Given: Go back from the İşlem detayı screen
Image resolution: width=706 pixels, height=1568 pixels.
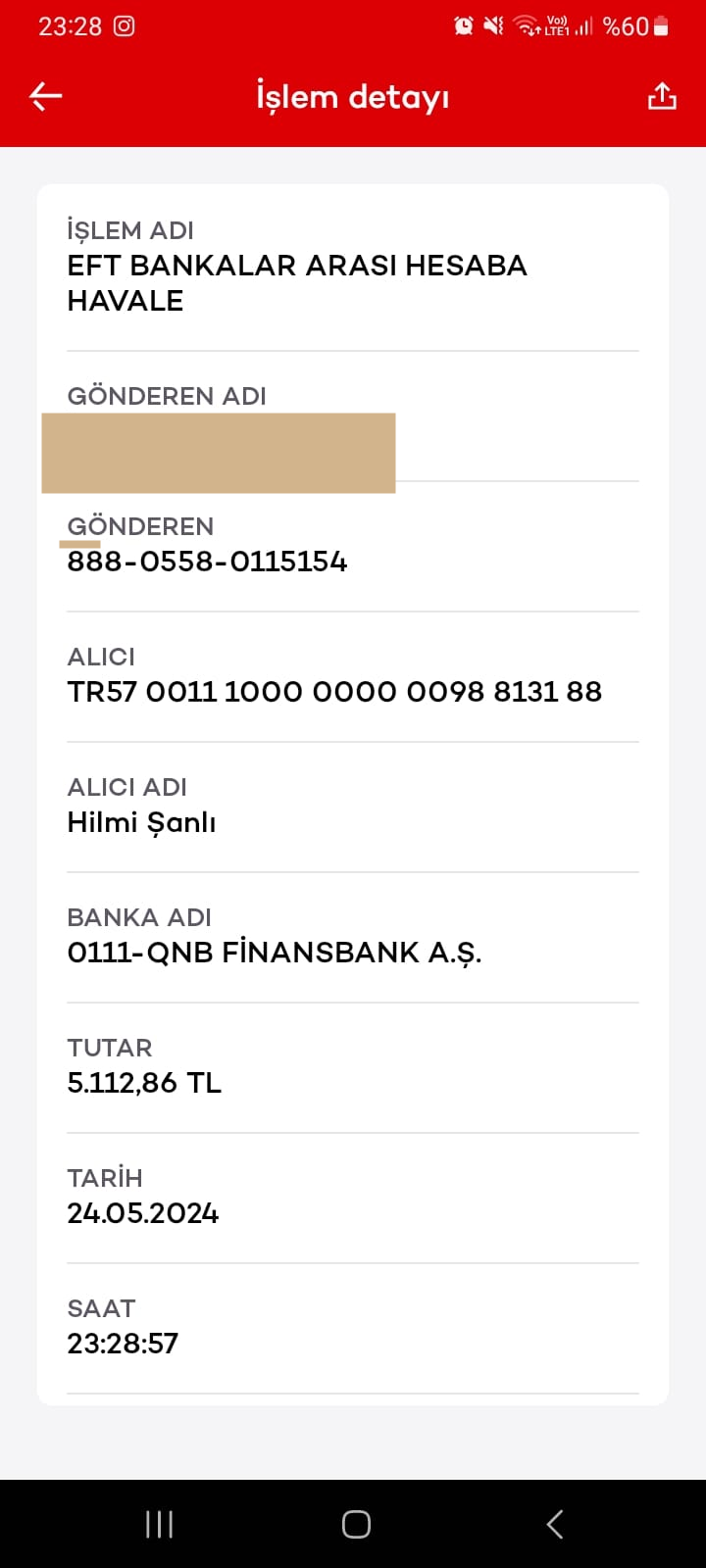Looking at the screenshot, I should click(x=46, y=96).
